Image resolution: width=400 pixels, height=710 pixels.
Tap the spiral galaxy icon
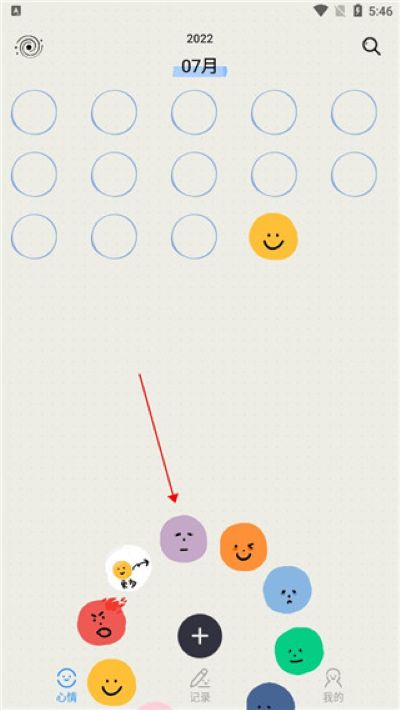[x=29, y=46]
